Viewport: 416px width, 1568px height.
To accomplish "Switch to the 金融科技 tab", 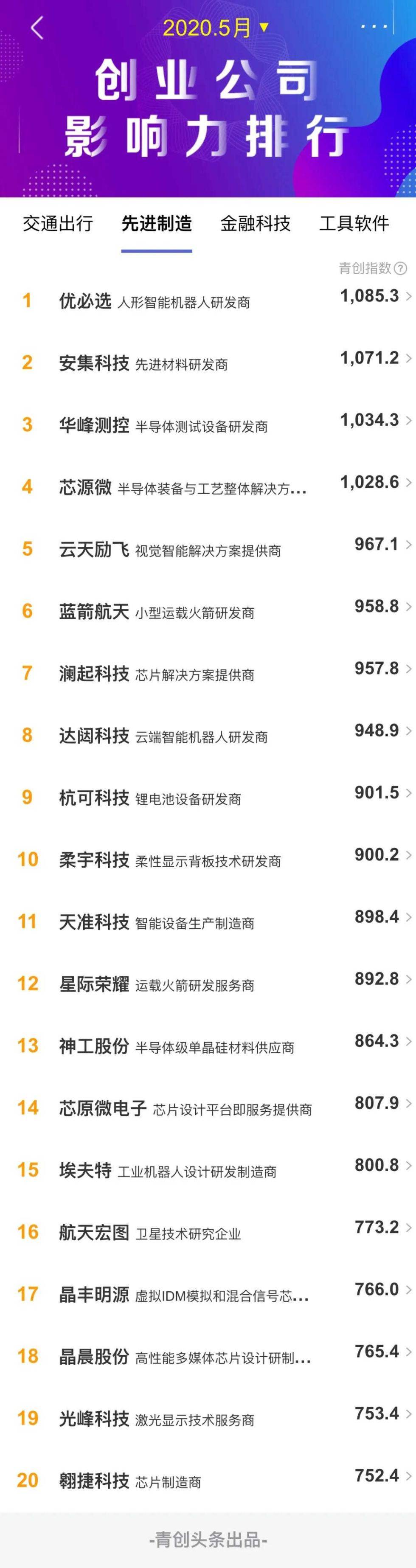I will click(x=255, y=223).
